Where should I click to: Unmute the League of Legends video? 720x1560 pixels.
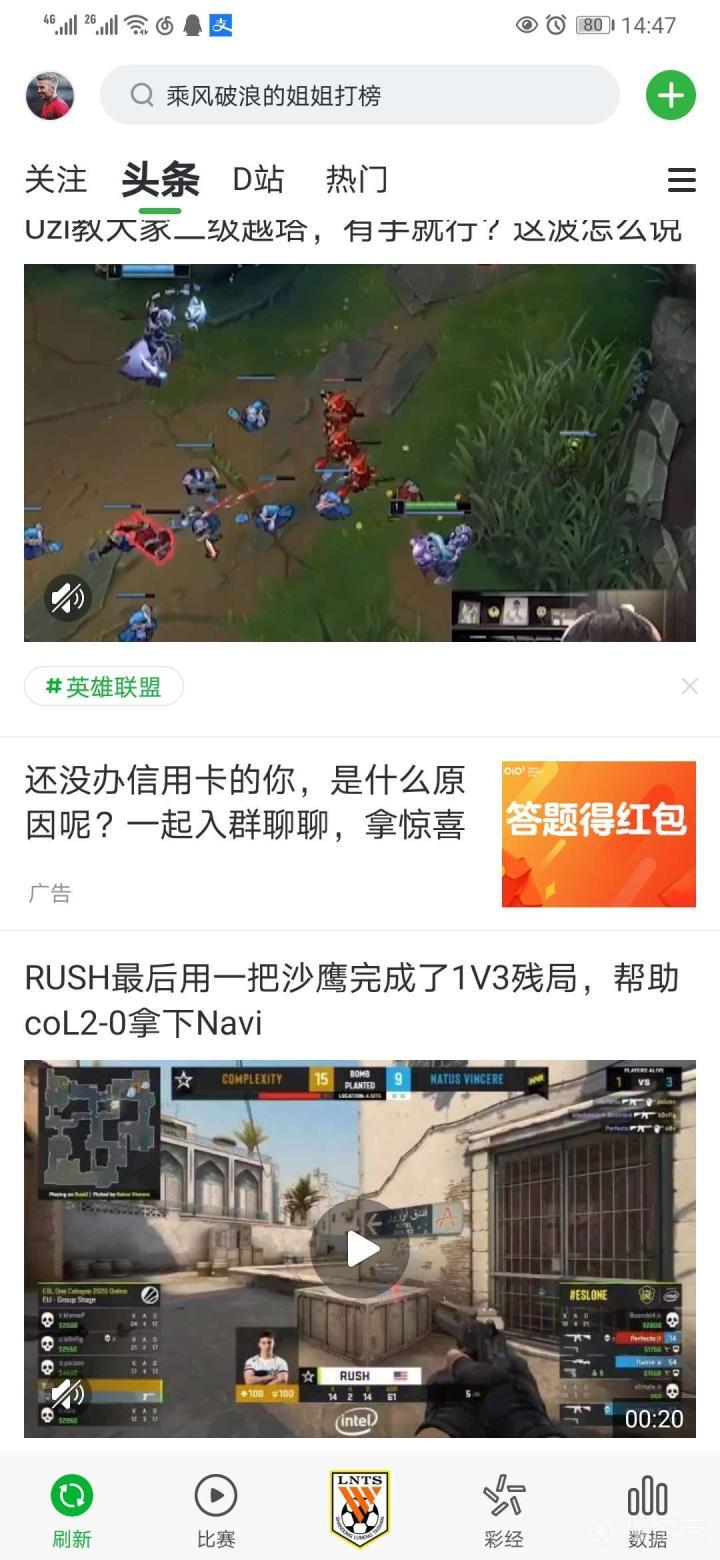tap(68, 598)
